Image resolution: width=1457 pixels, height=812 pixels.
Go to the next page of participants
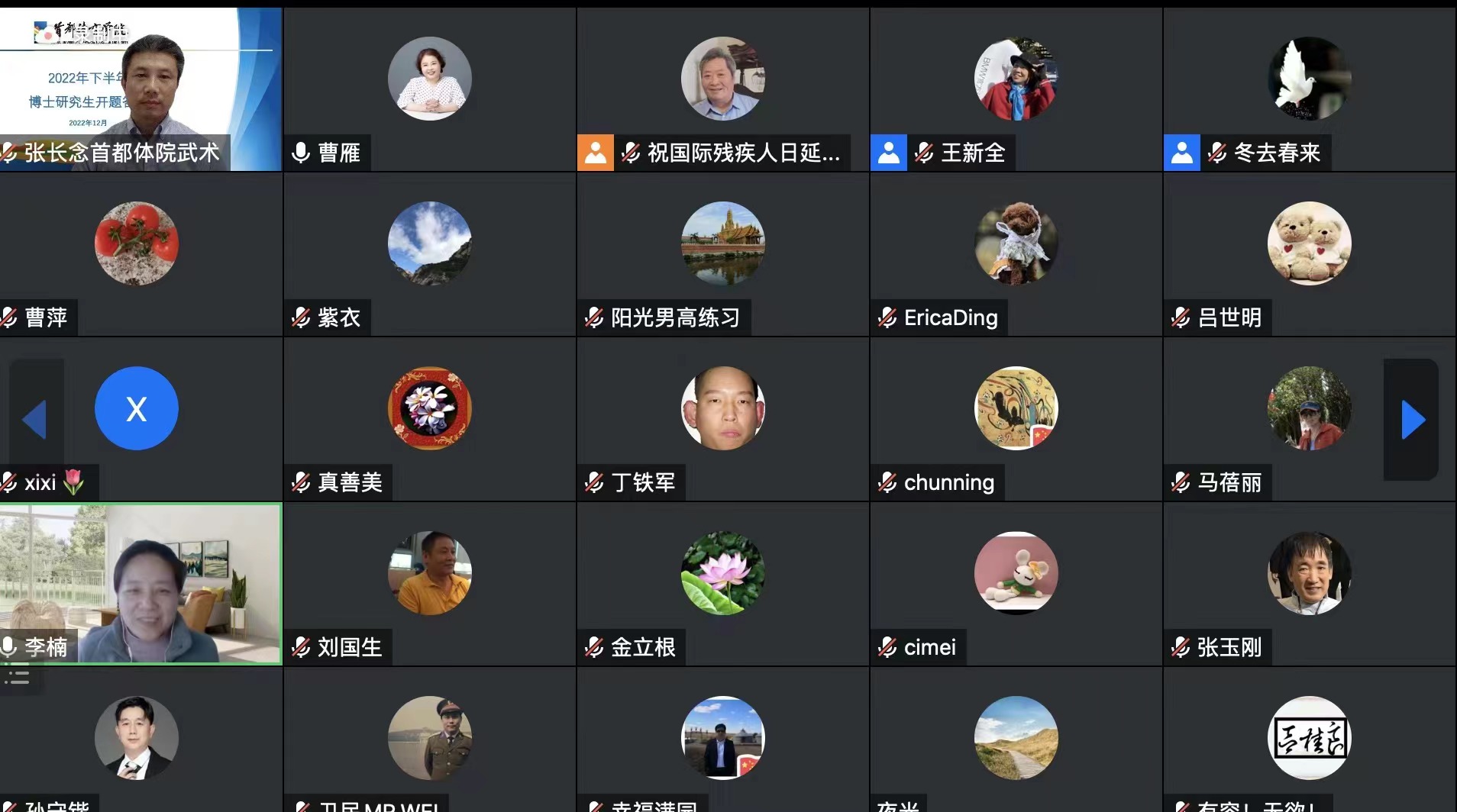[x=1413, y=420]
